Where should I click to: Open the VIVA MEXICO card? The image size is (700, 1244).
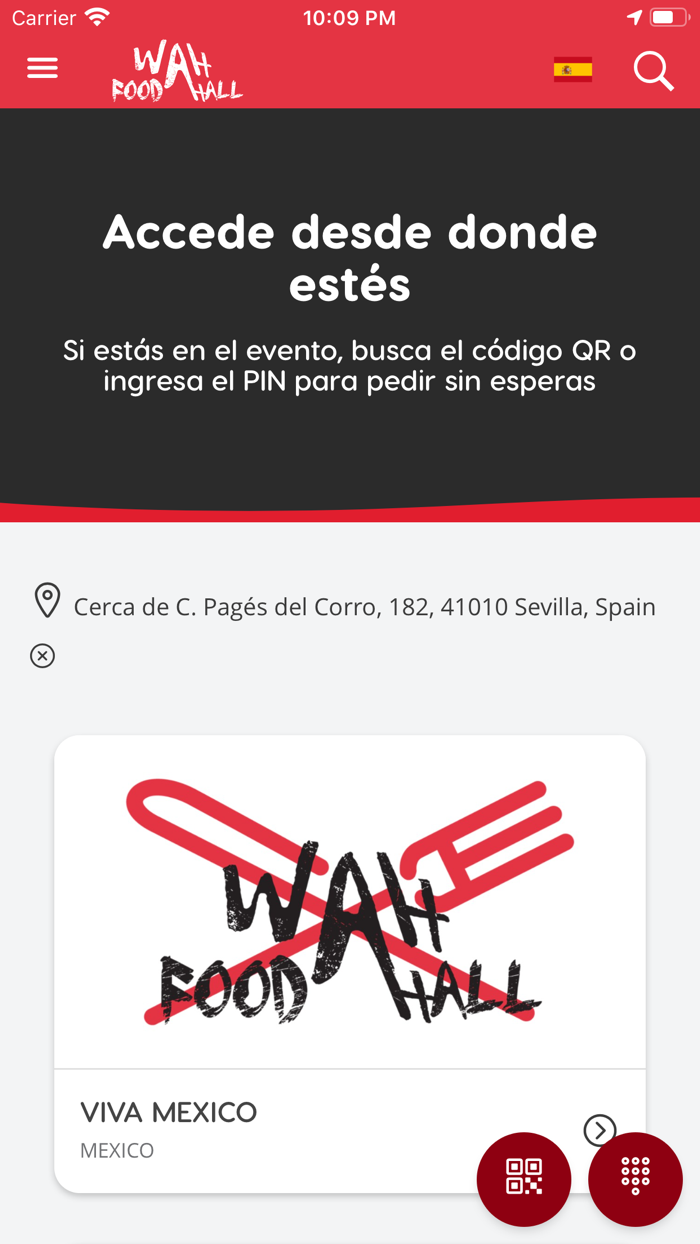[x=350, y=964]
